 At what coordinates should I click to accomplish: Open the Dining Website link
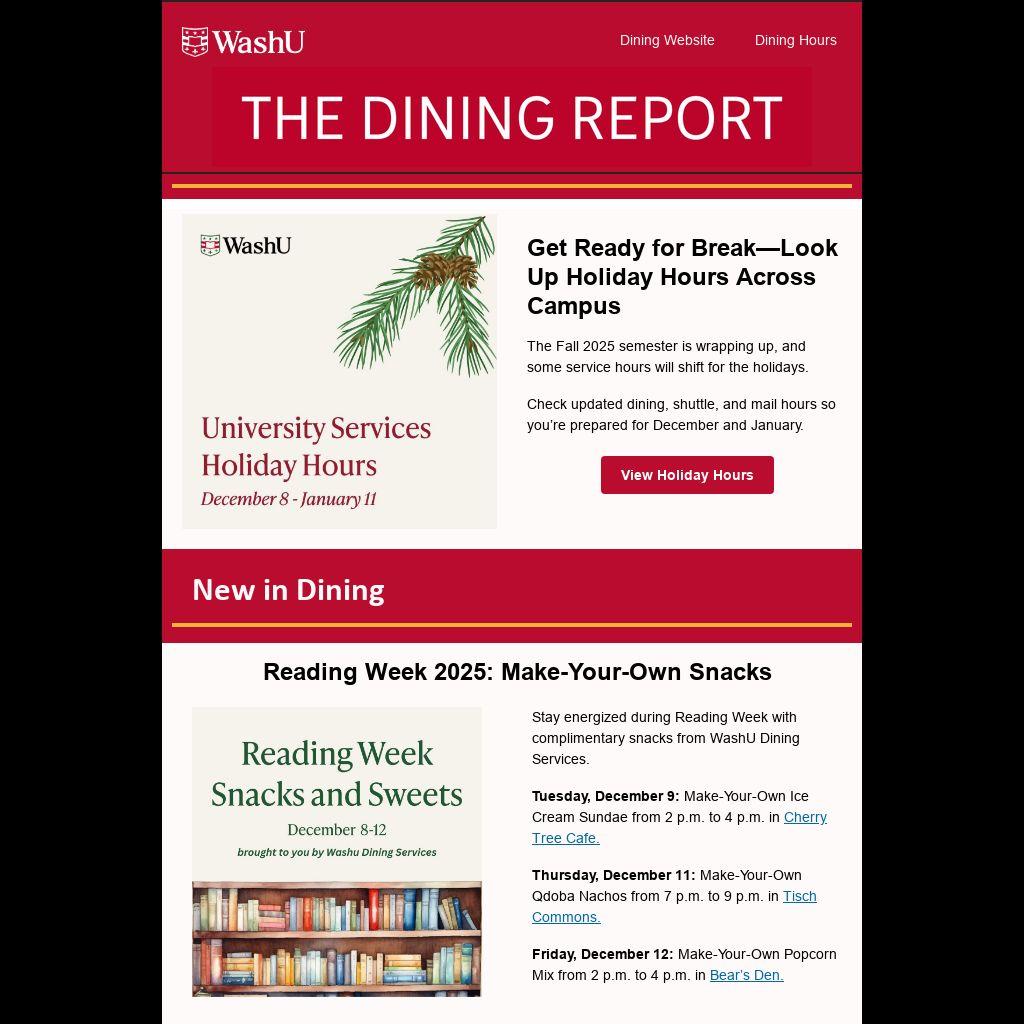tap(667, 40)
